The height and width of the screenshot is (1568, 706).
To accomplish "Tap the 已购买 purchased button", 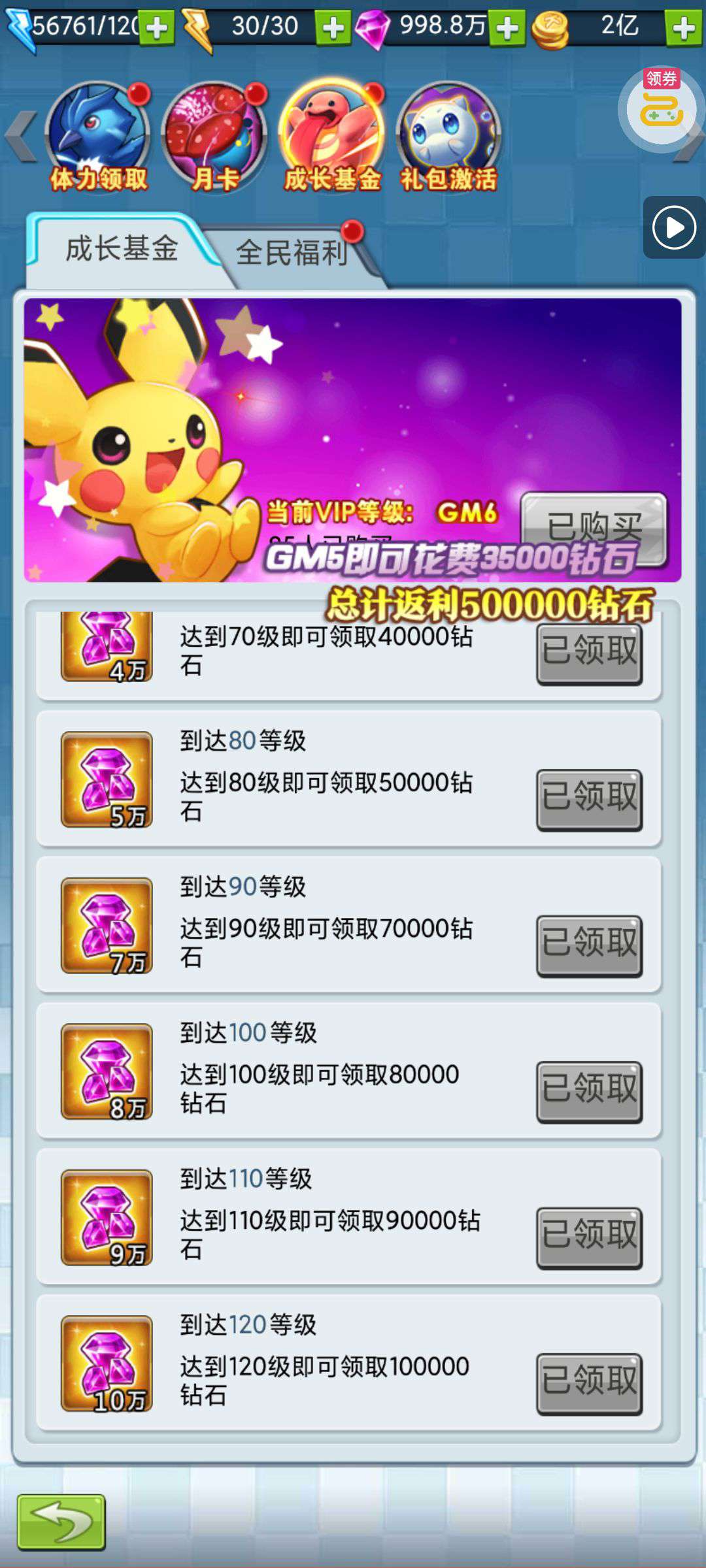I will pyautogui.click(x=594, y=529).
